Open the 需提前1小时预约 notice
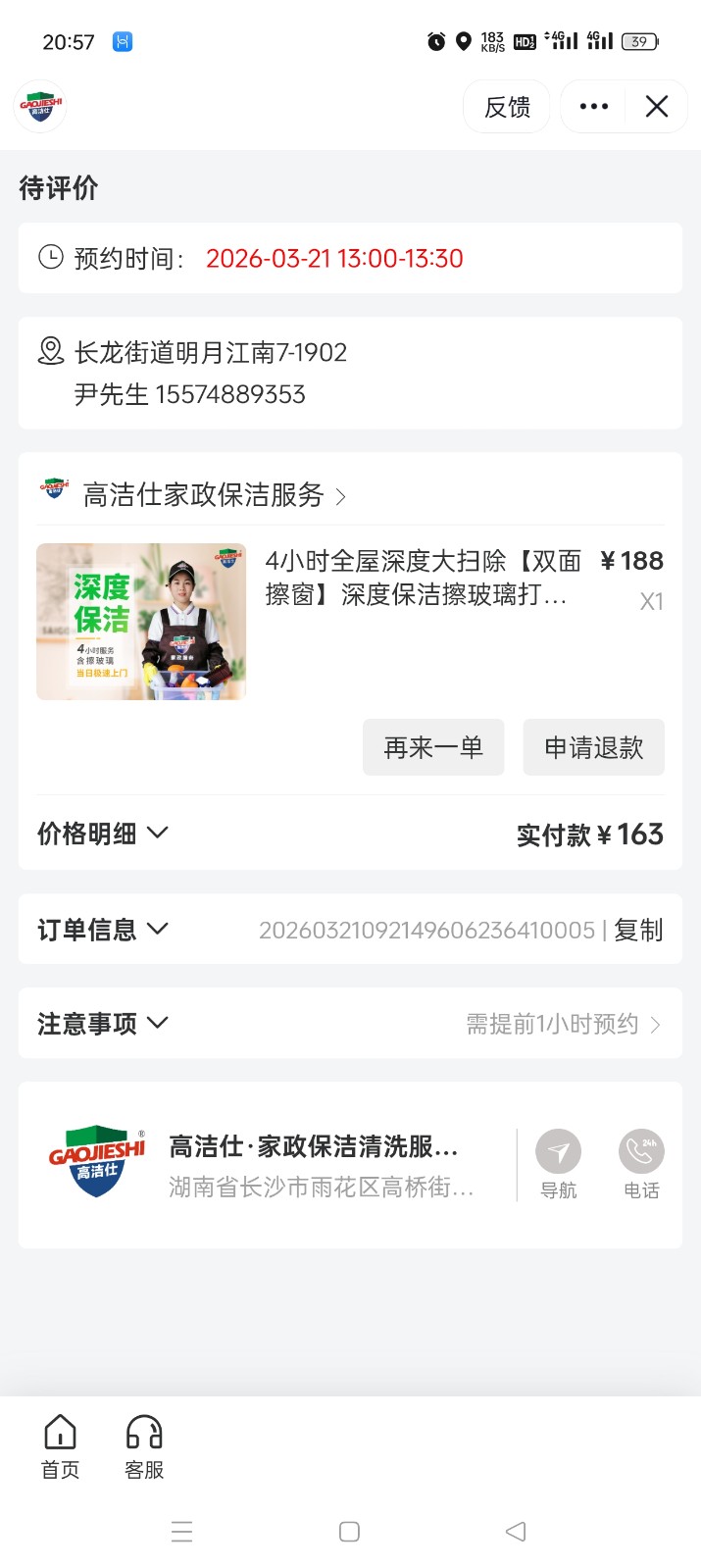This screenshot has height=1568, width=701. [x=563, y=1024]
